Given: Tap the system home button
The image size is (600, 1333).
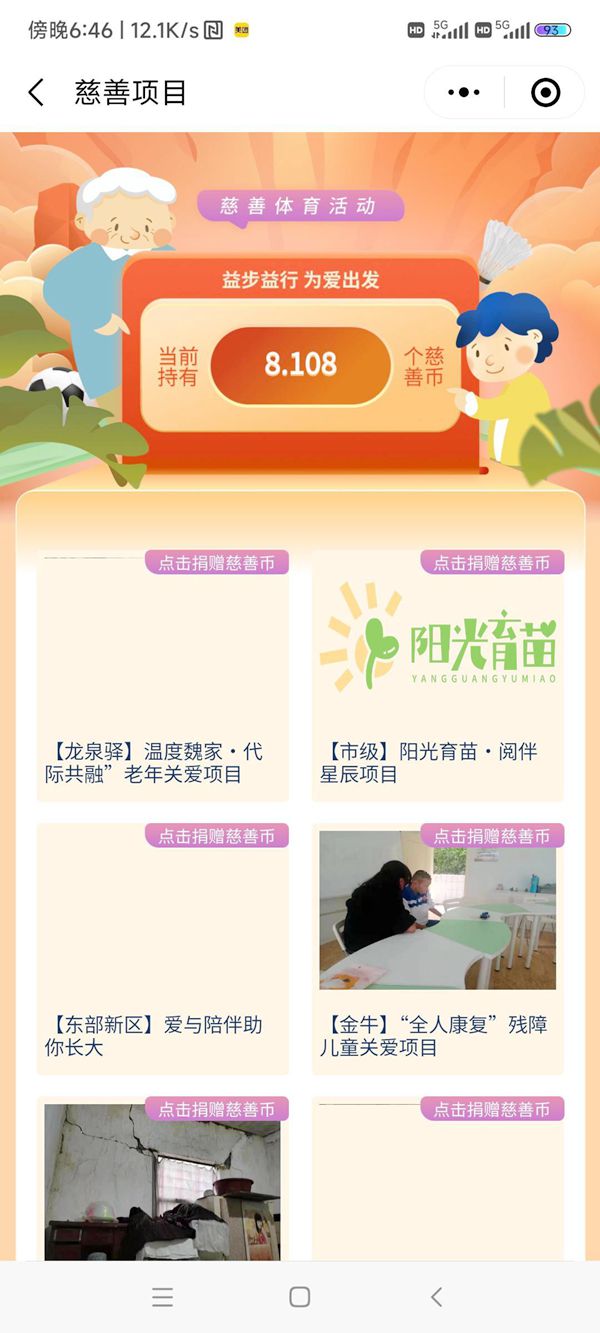Looking at the screenshot, I should pos(299,1297).
